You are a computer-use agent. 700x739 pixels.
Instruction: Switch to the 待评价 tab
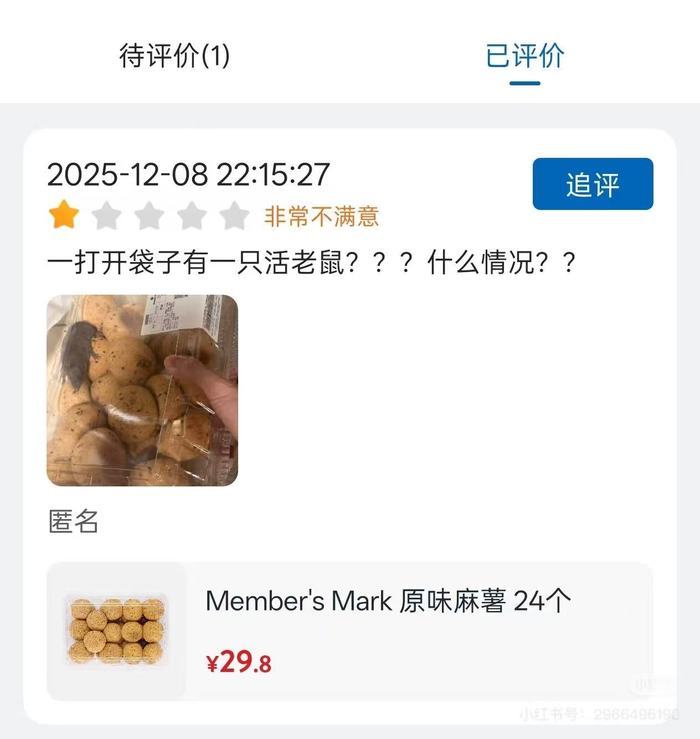pos(175,56)
